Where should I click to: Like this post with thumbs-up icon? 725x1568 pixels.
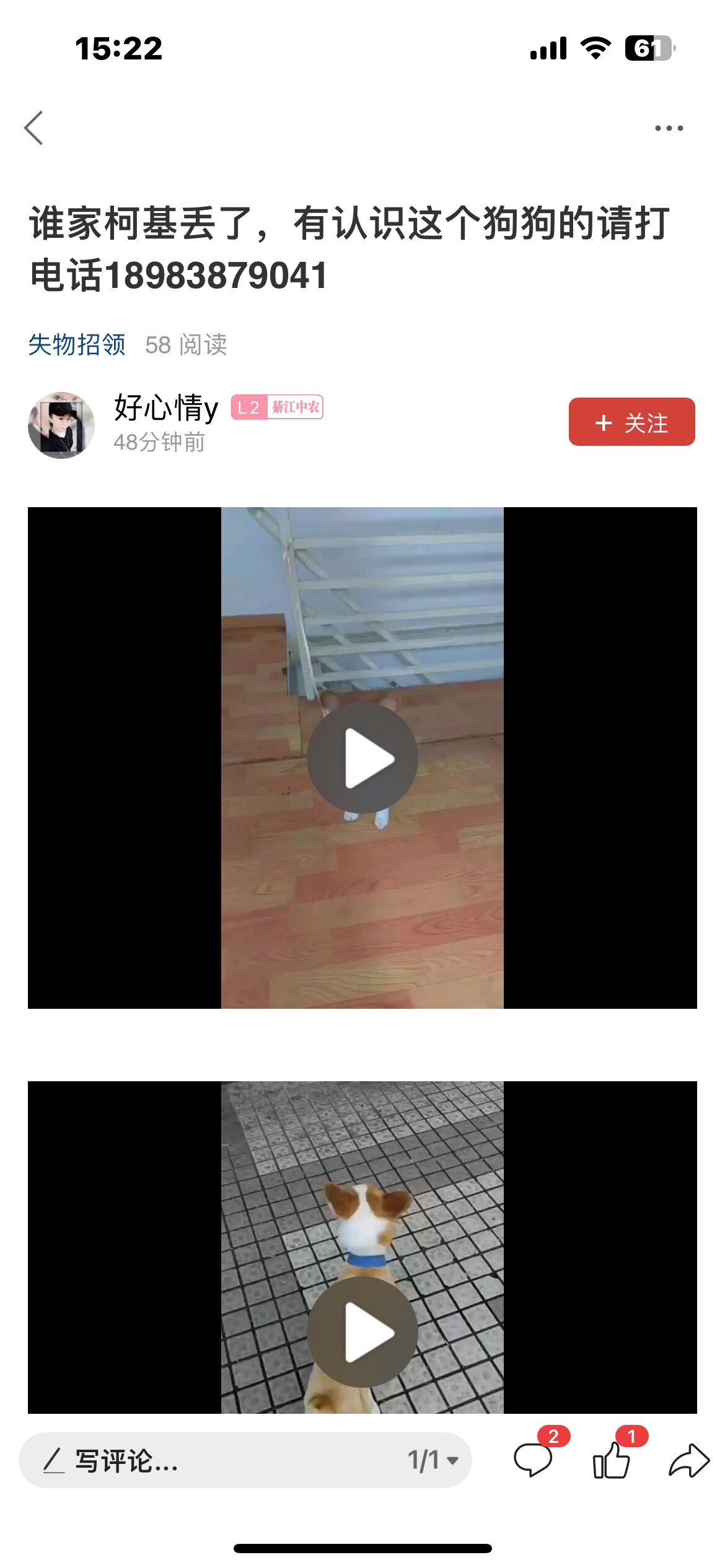(612, 1460)
